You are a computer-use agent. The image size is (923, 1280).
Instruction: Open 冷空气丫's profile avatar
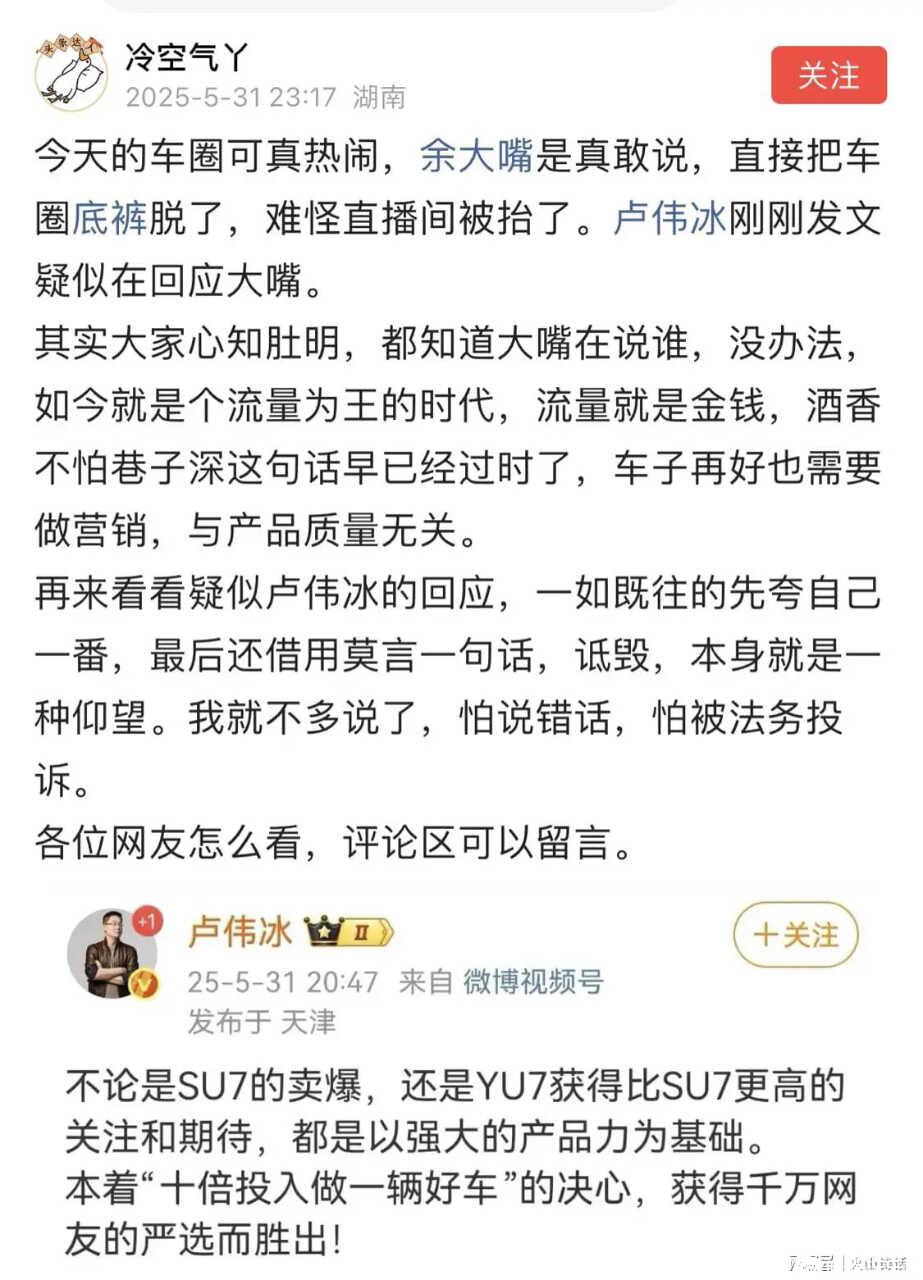click(x=71, y=75)
